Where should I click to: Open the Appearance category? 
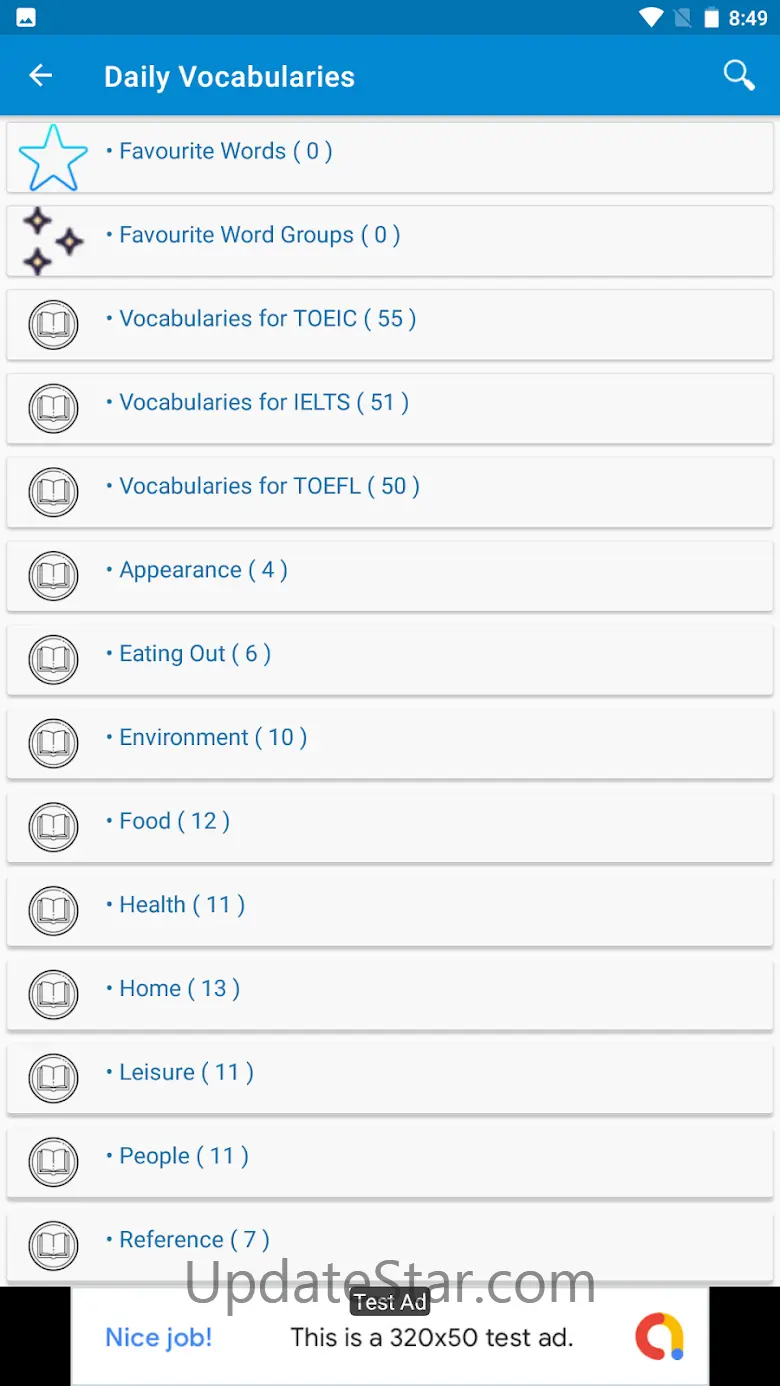(x=390, y=576)
